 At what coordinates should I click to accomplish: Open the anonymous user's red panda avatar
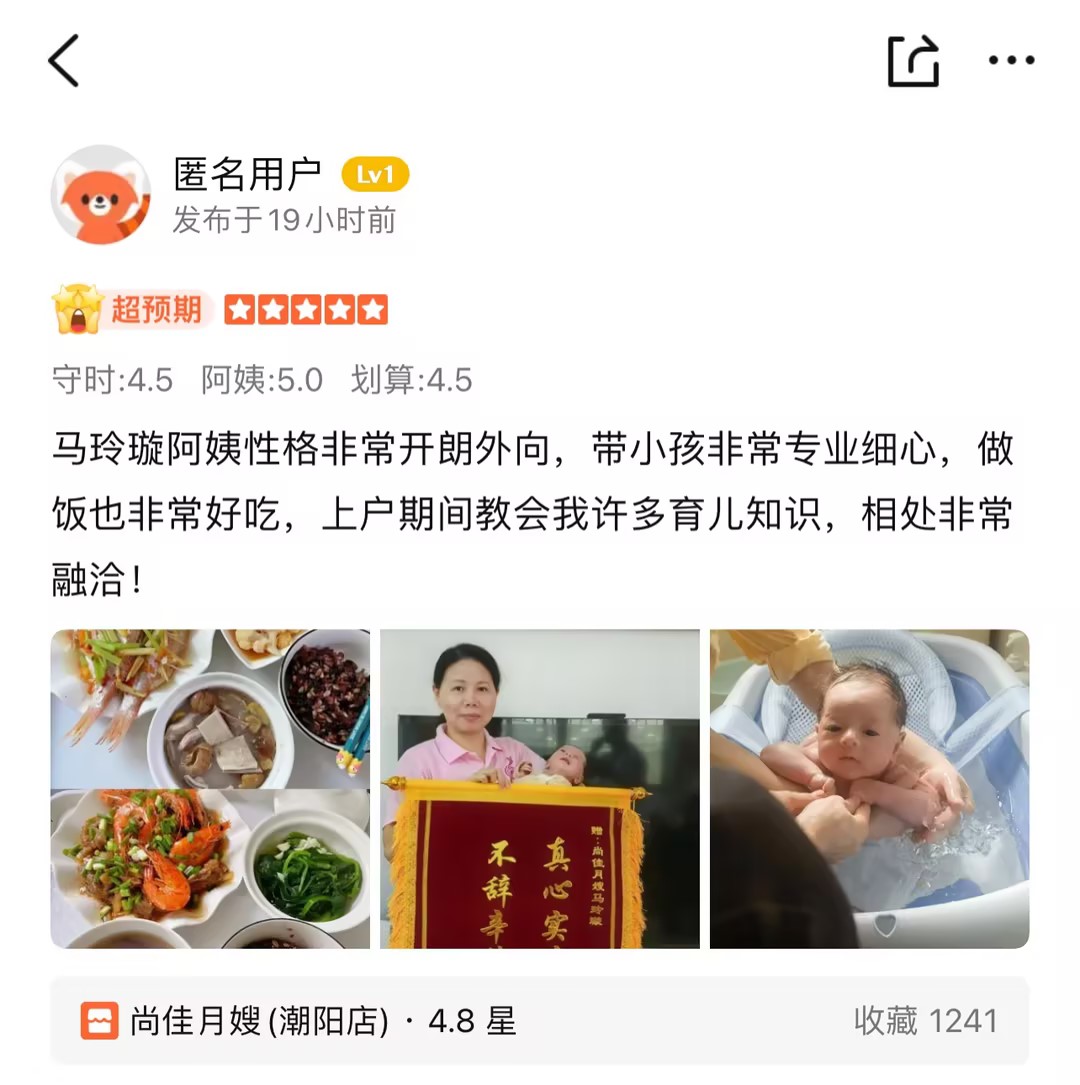pos(100,195)
